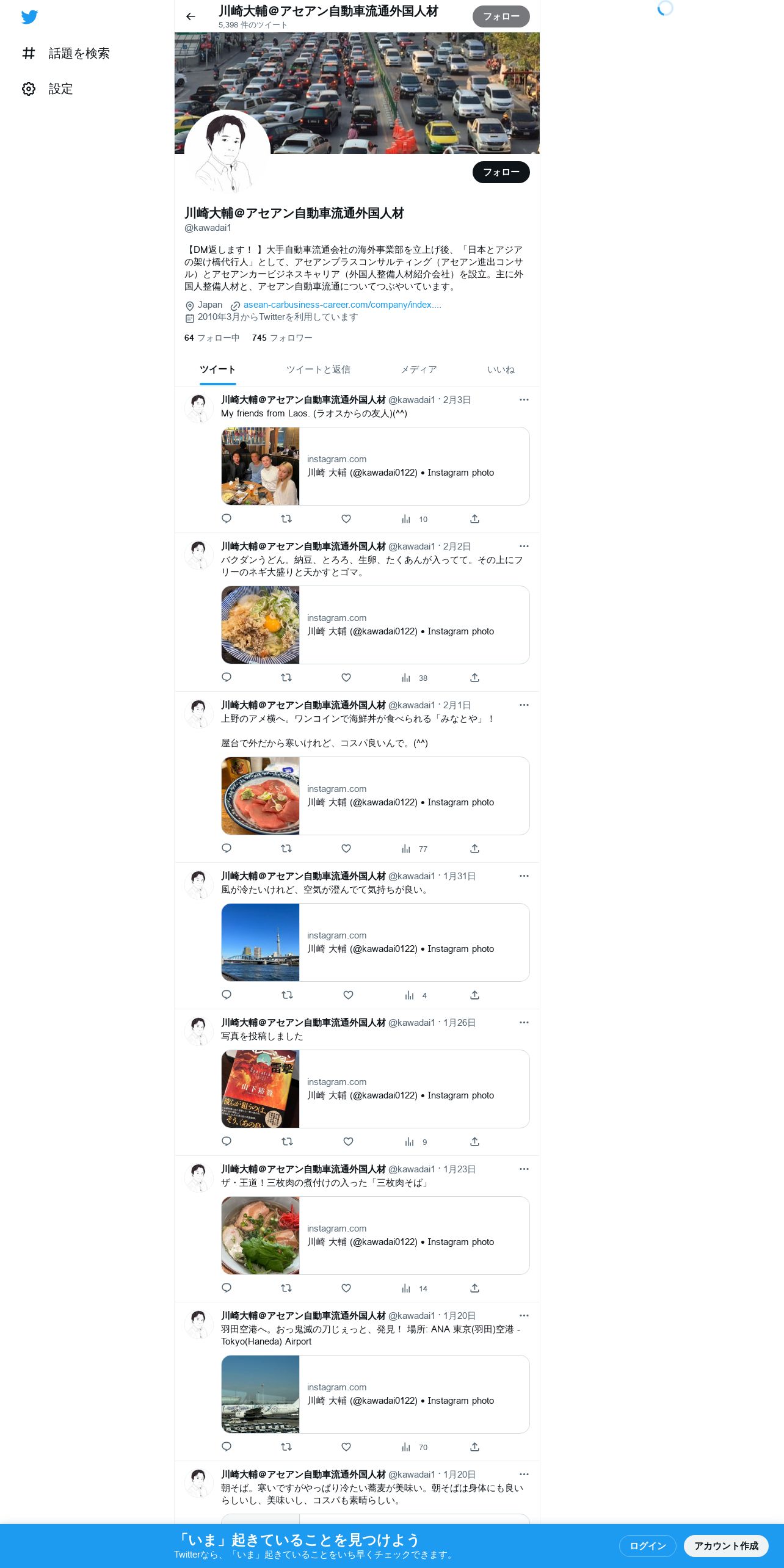Tap the black フォロー button under the banner
784x1568 pixels.
coord(501,172)
